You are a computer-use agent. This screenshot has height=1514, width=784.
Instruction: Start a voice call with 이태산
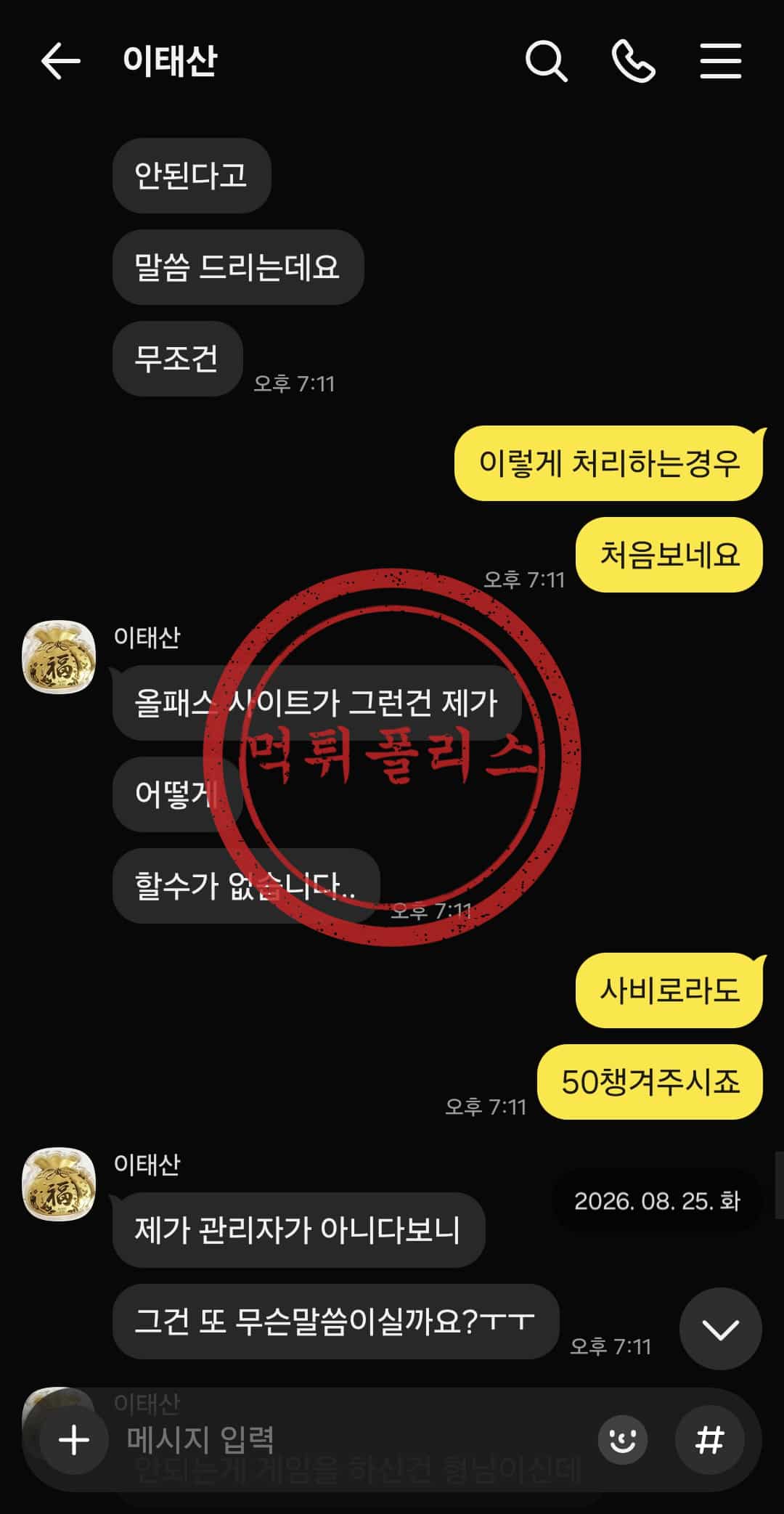point(634,61)
